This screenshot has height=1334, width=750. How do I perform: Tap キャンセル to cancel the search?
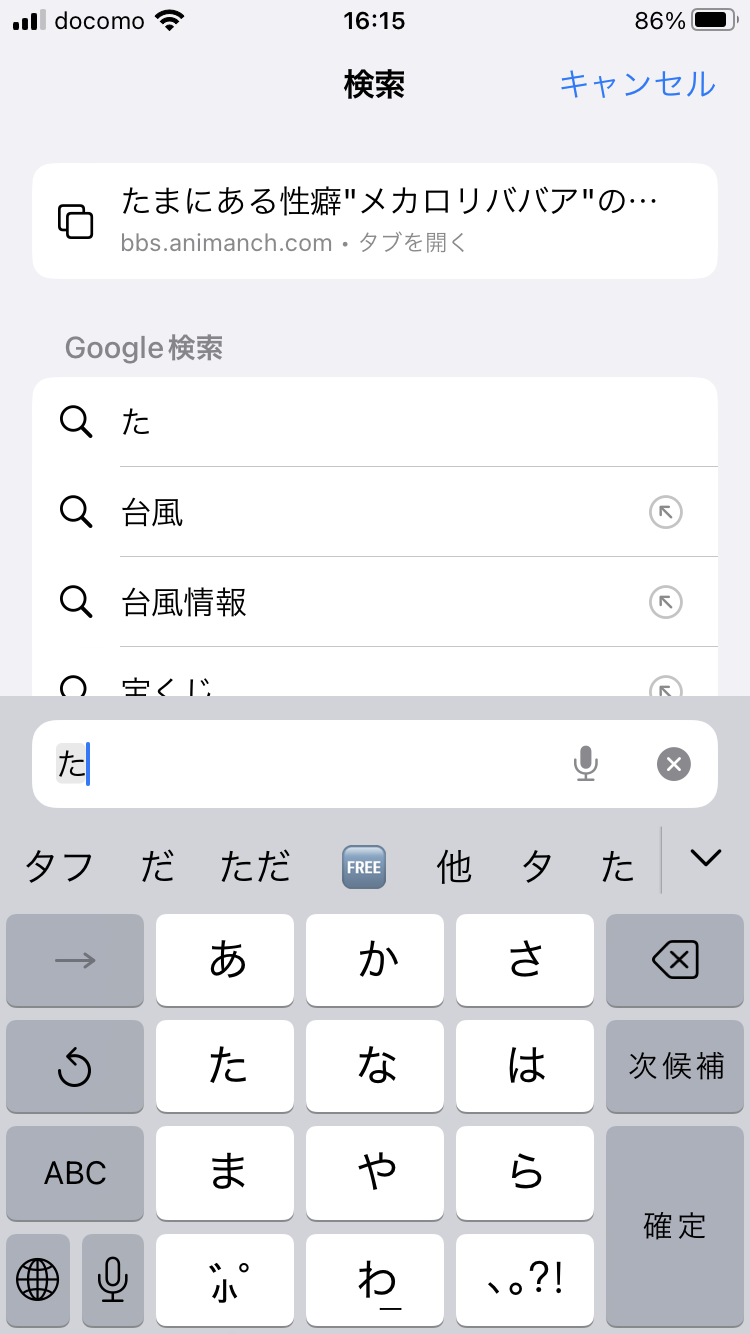pos(637,84)
